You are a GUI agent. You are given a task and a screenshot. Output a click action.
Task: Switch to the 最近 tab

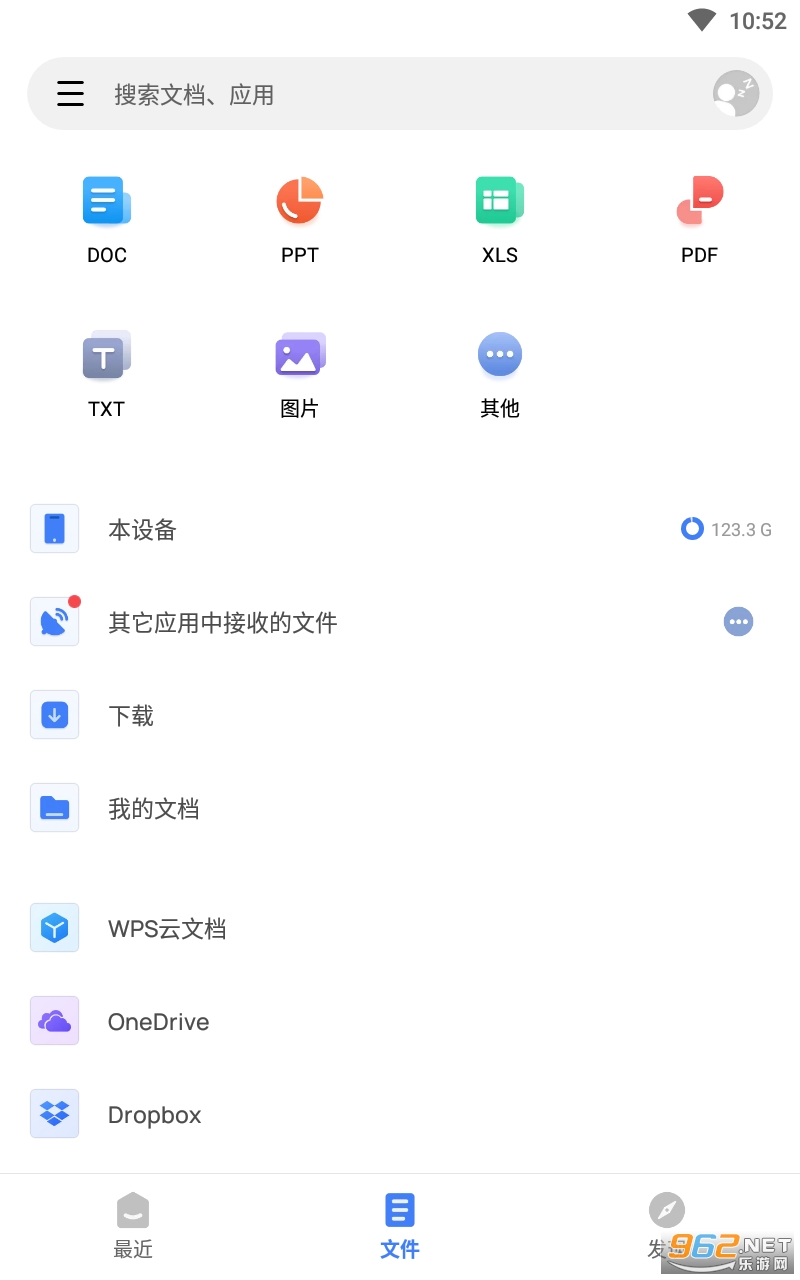point(133,1225)
